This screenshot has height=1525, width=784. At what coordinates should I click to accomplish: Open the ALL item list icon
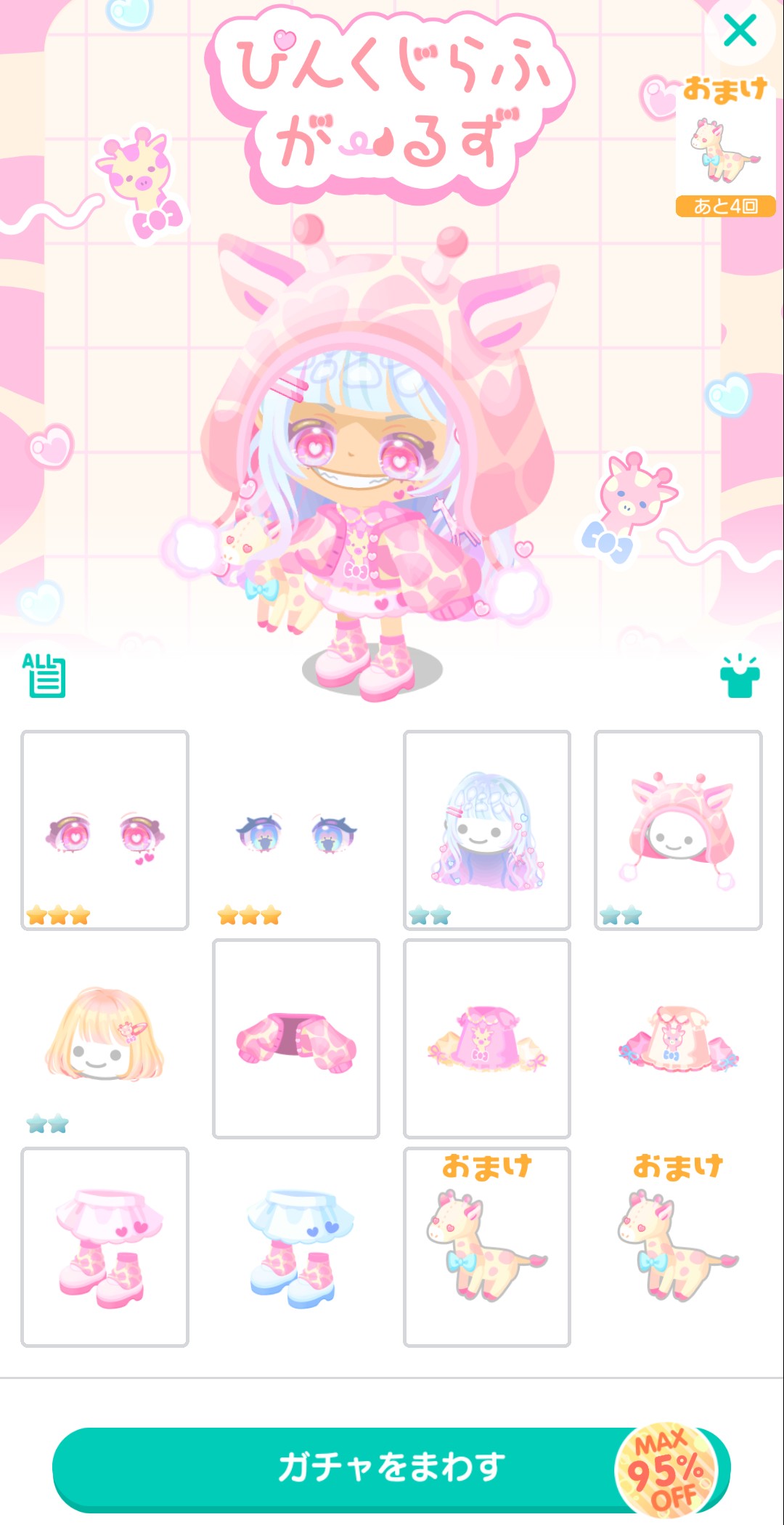44,675
